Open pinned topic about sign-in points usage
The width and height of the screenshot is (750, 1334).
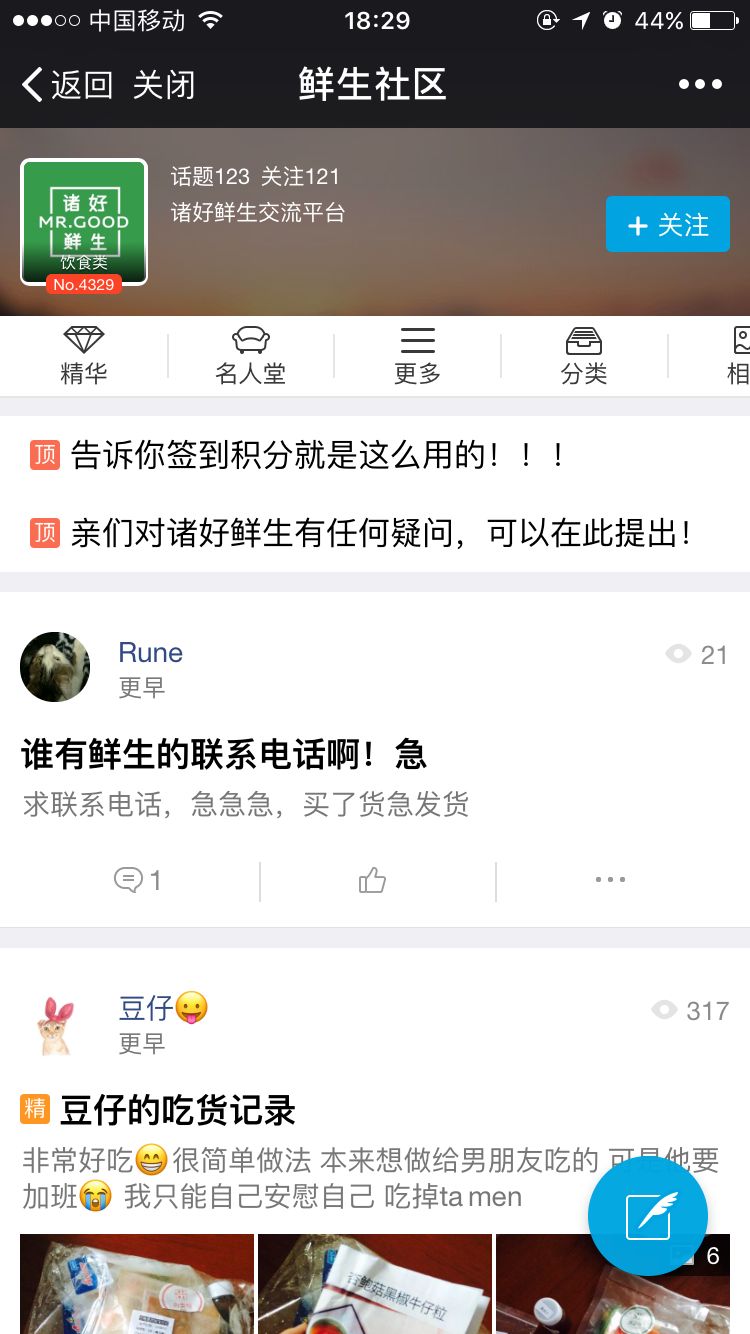tap(300, 456)
